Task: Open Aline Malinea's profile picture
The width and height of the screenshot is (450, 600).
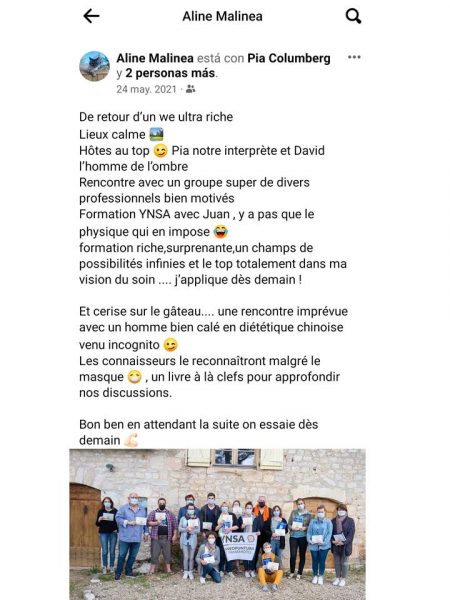Action: pyautogui.click(x=95, y=66)
